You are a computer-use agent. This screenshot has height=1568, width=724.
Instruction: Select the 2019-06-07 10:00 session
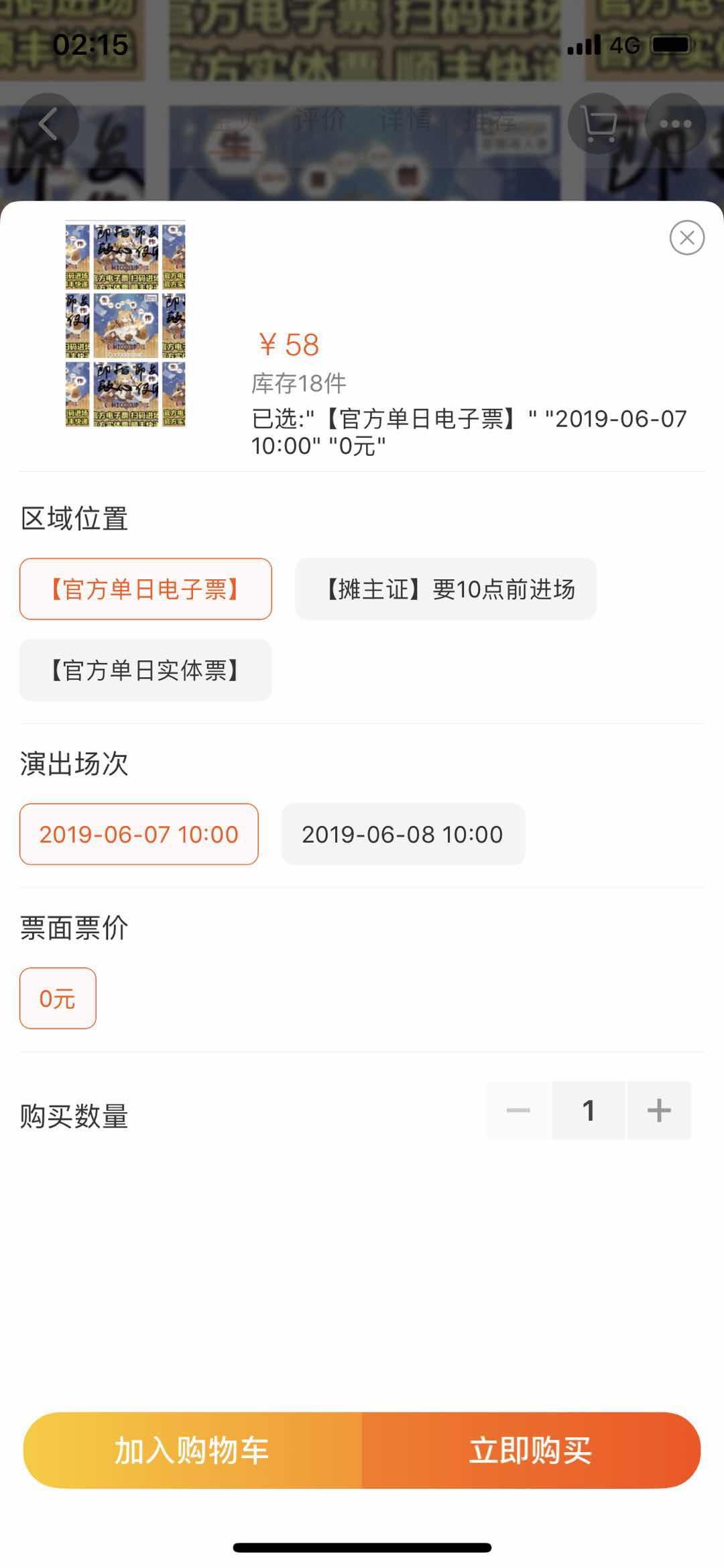pos(139,834)
